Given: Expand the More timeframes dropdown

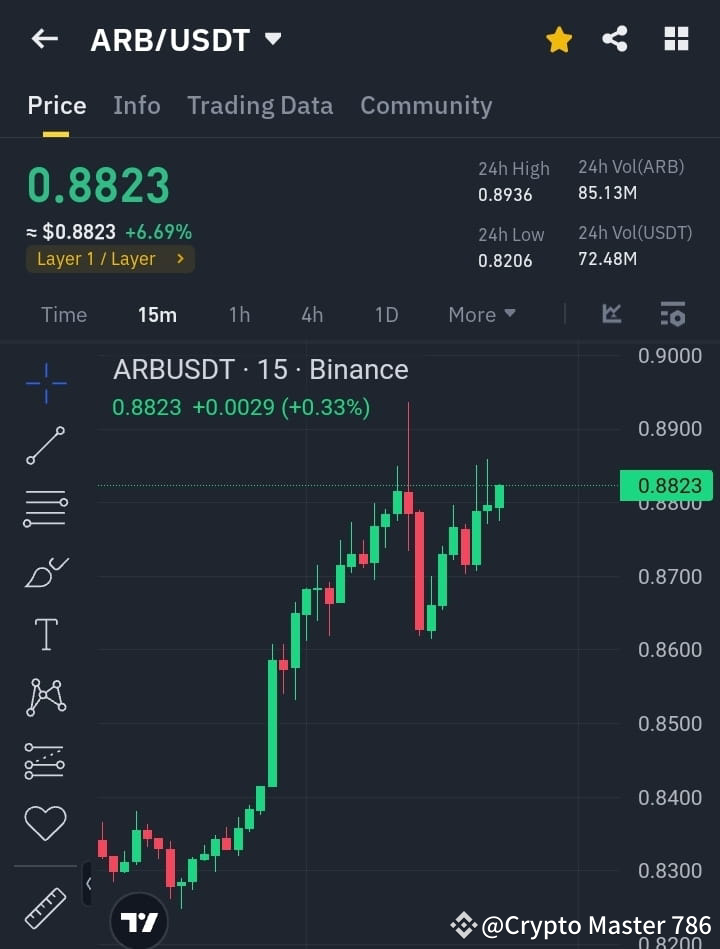Looking at the screenshot, I should [x=481, y=315].
